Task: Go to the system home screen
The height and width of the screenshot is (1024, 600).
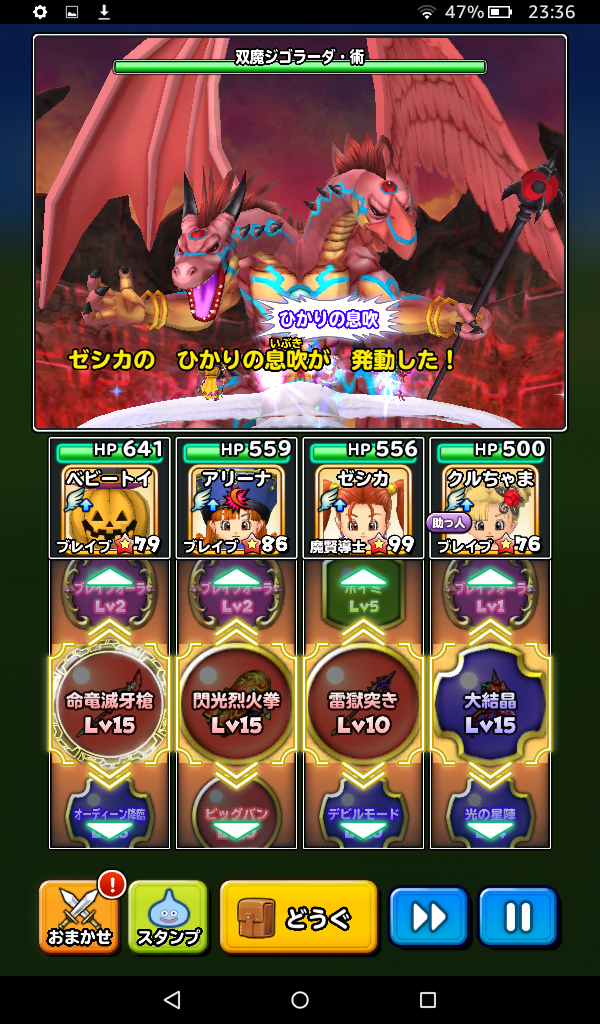Action: click(300, 1000)
